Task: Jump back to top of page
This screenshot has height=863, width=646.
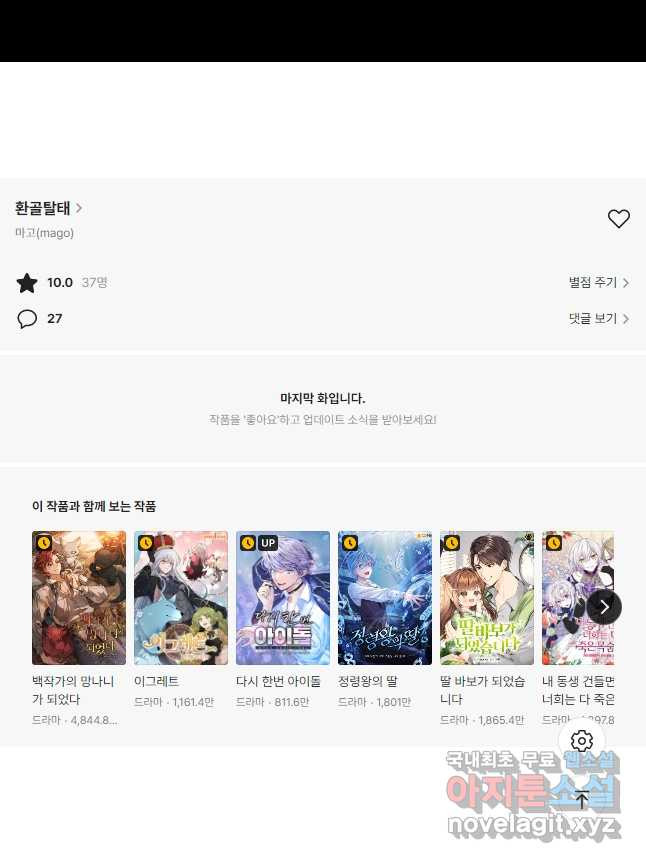Action: [582, 801]
